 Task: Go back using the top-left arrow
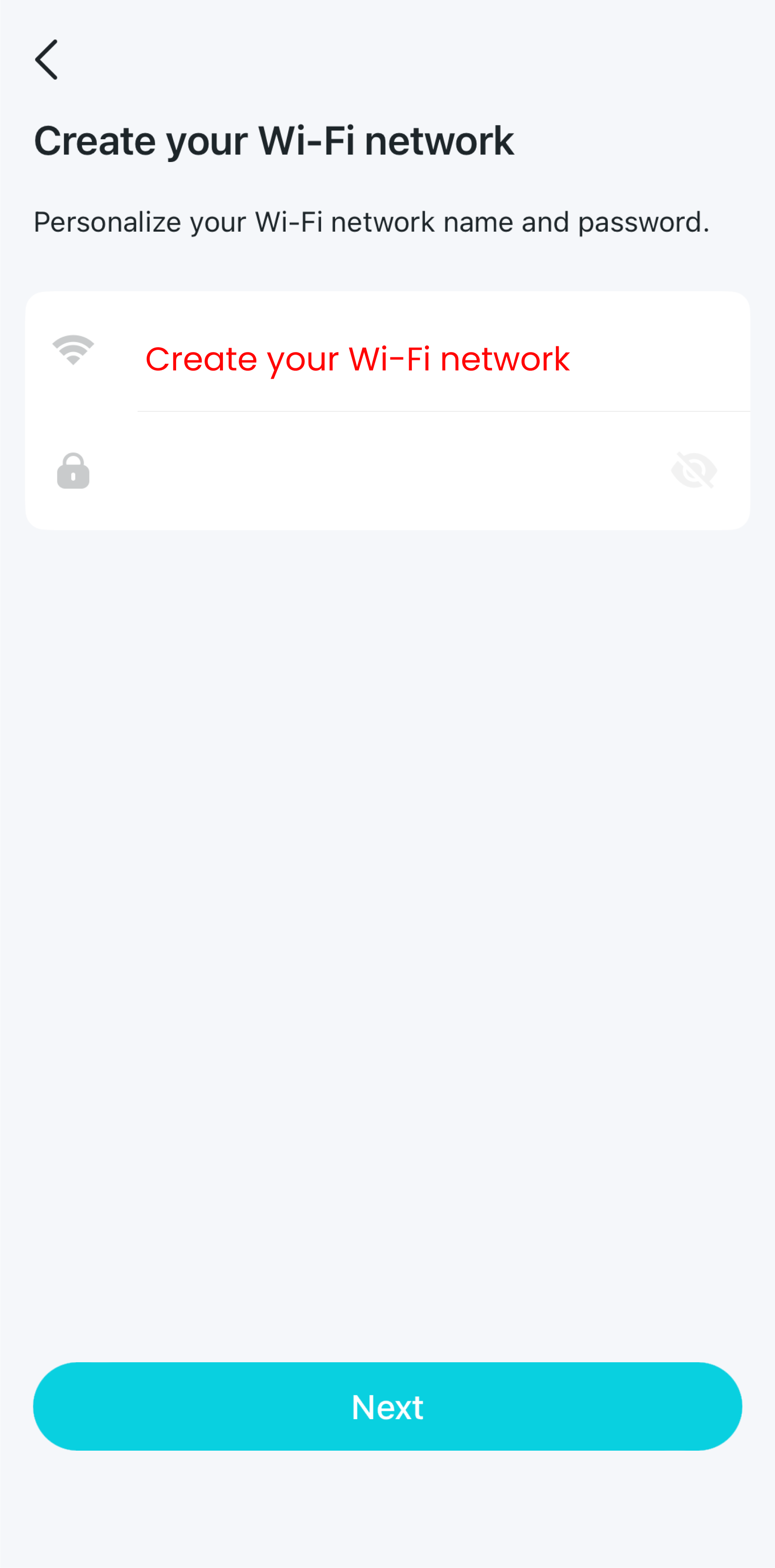[46, 60]
